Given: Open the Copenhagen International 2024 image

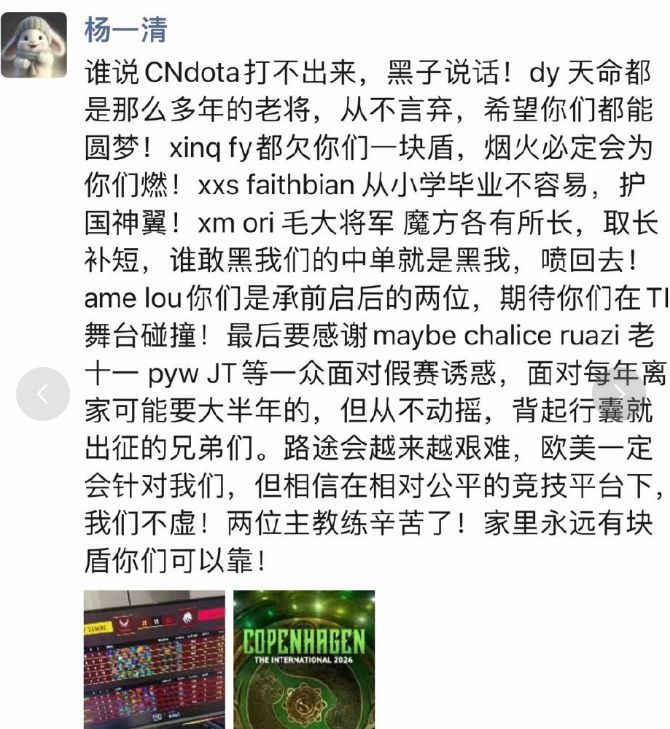Looking at the screenshot, I should coord(304,658).
